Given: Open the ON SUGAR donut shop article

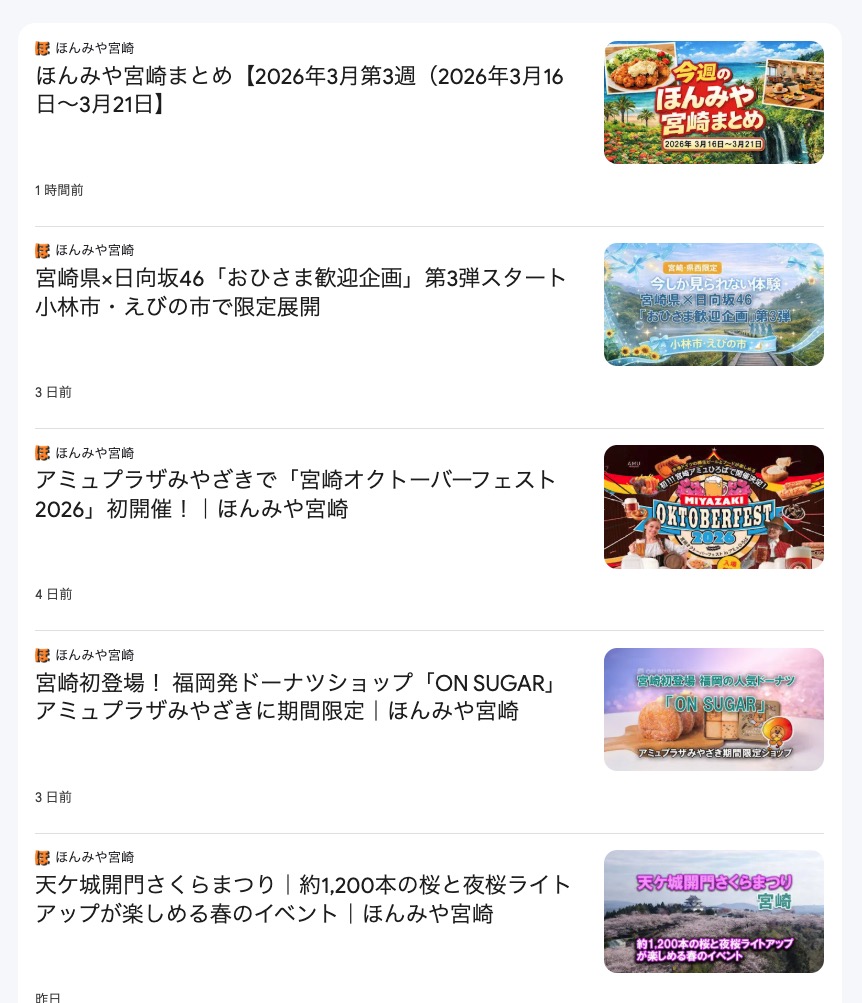Looking at the screenshot, I should 295,696.
